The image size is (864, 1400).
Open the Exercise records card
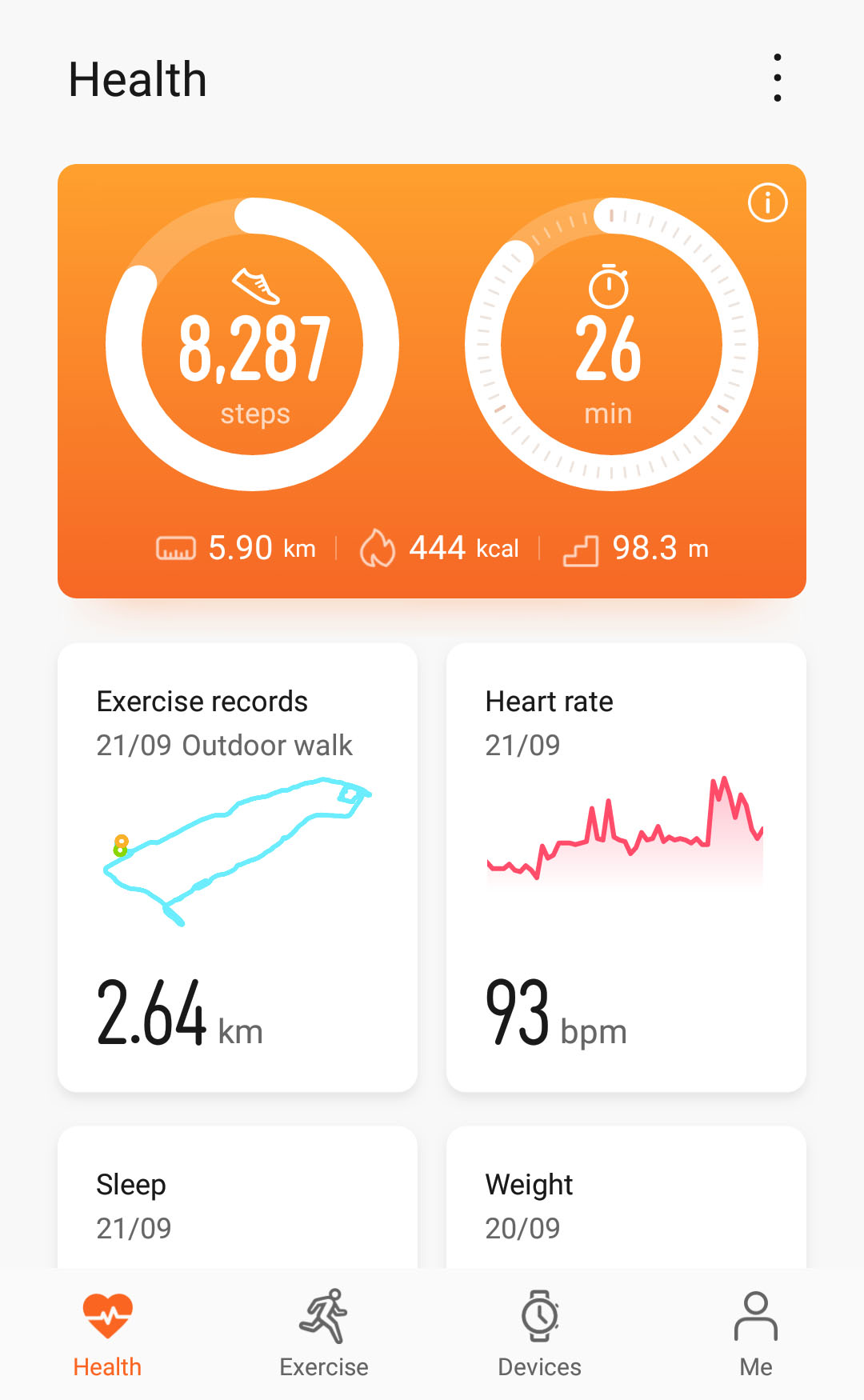(x=238, y=867)
